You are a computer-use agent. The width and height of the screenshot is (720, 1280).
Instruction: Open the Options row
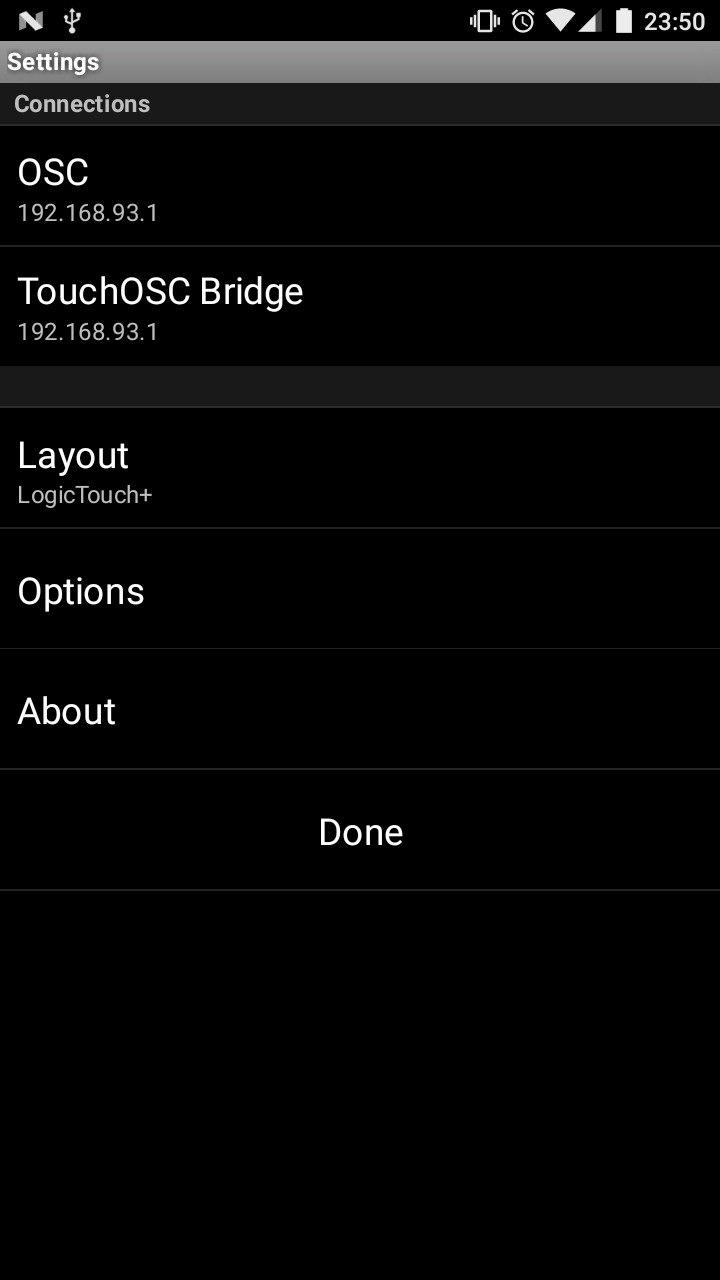(360, 589)
